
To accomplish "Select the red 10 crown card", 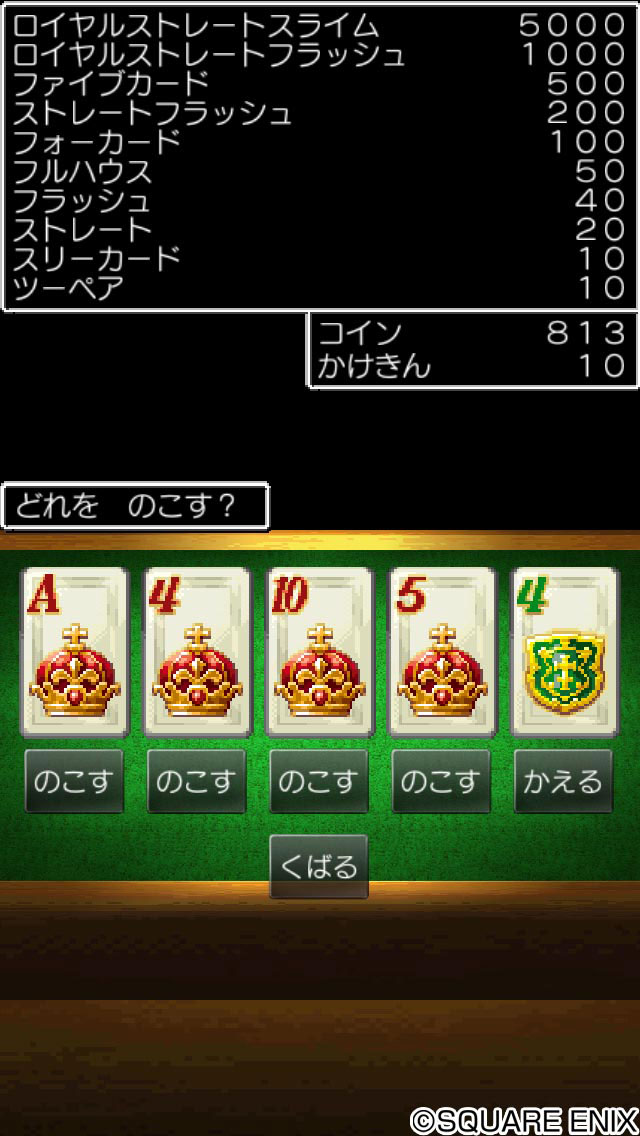I will [319, 652].
